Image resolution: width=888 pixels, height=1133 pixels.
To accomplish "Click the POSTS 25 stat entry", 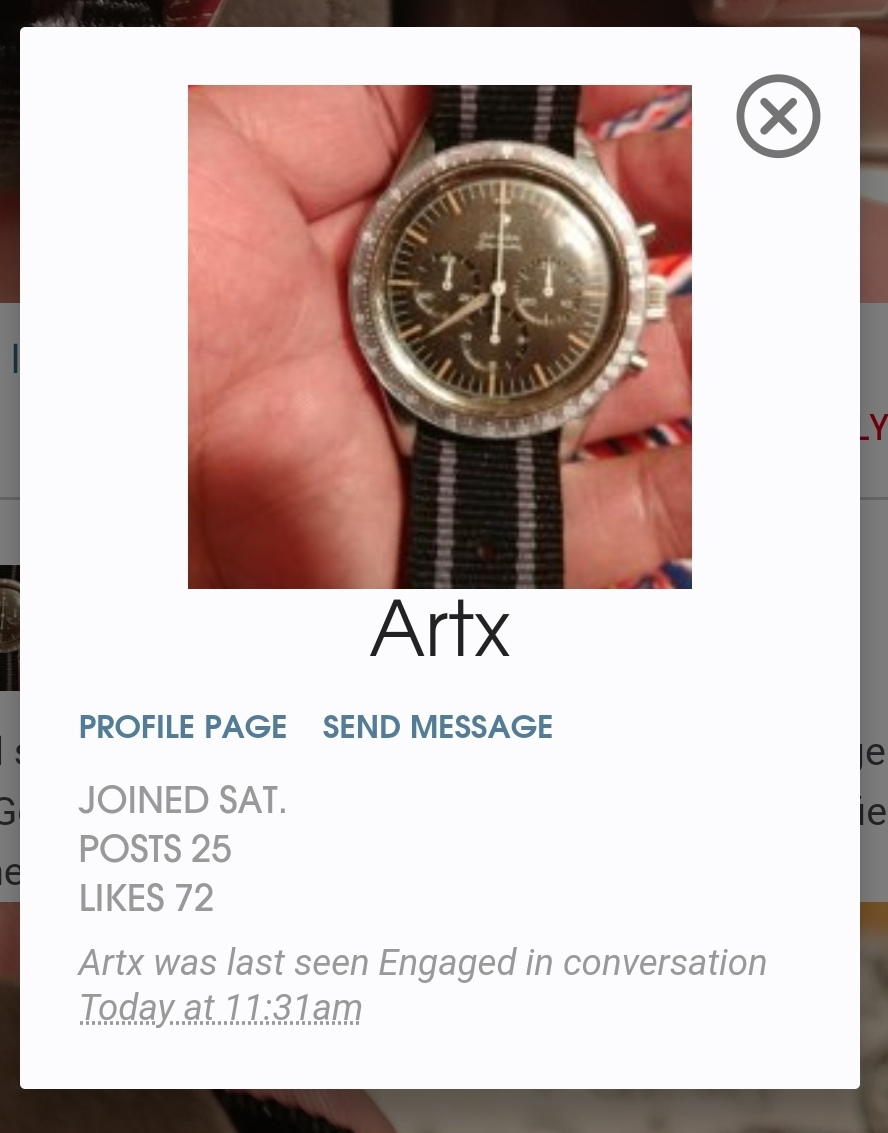I will pyautogui.click(x=154, y=849).
